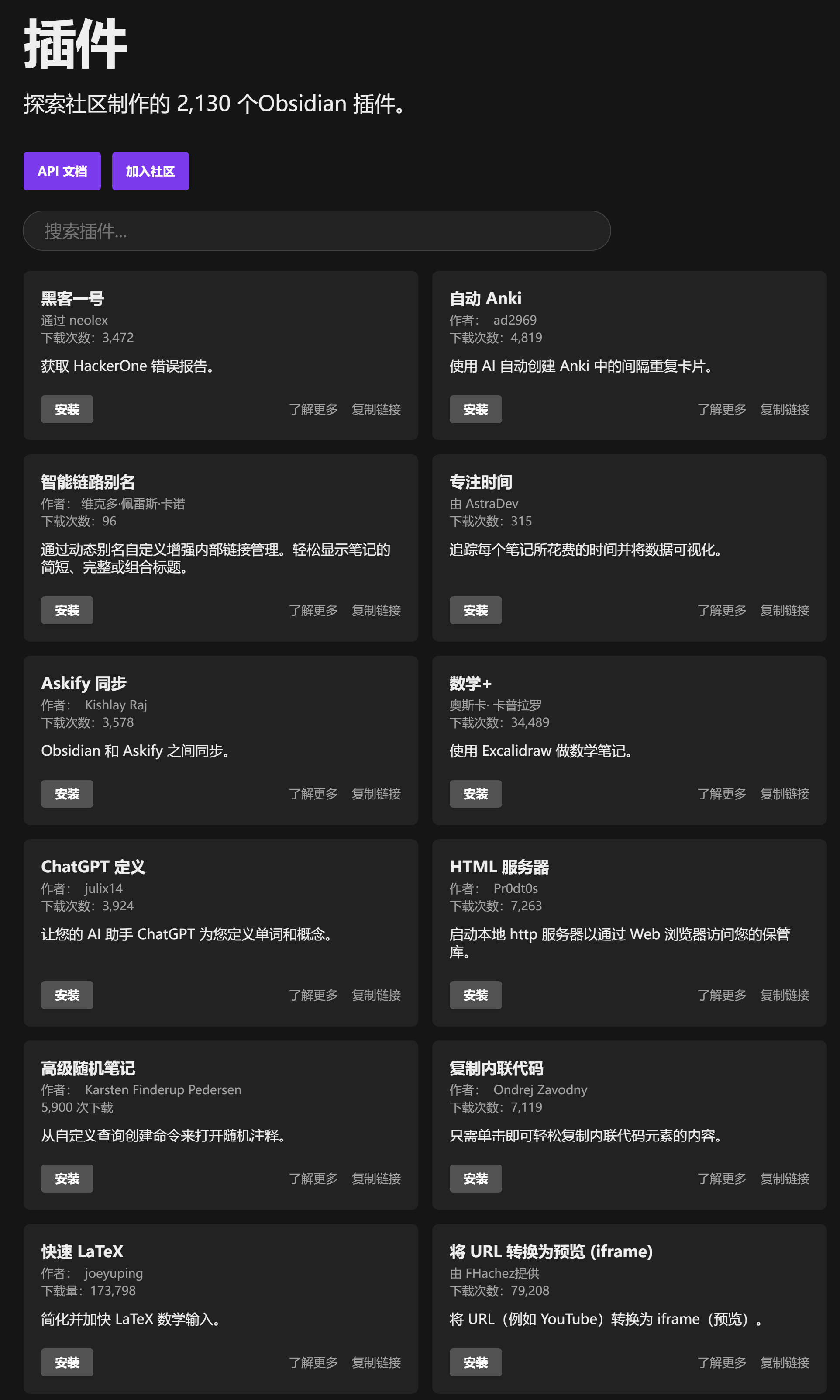Install the 数学+ plugin
Viewport: 840px width, 1400px height.
click(x=475, y=794)
